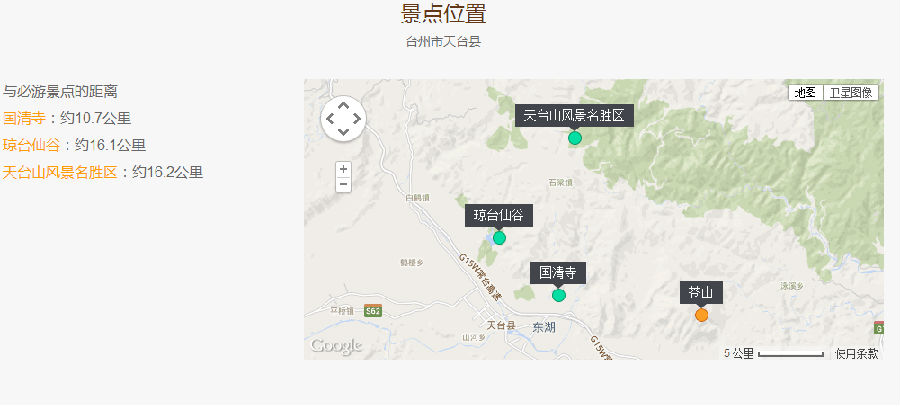Switch map to 卫星图像 view
This screenshot has width=900, height=408.
click(851, 92)
